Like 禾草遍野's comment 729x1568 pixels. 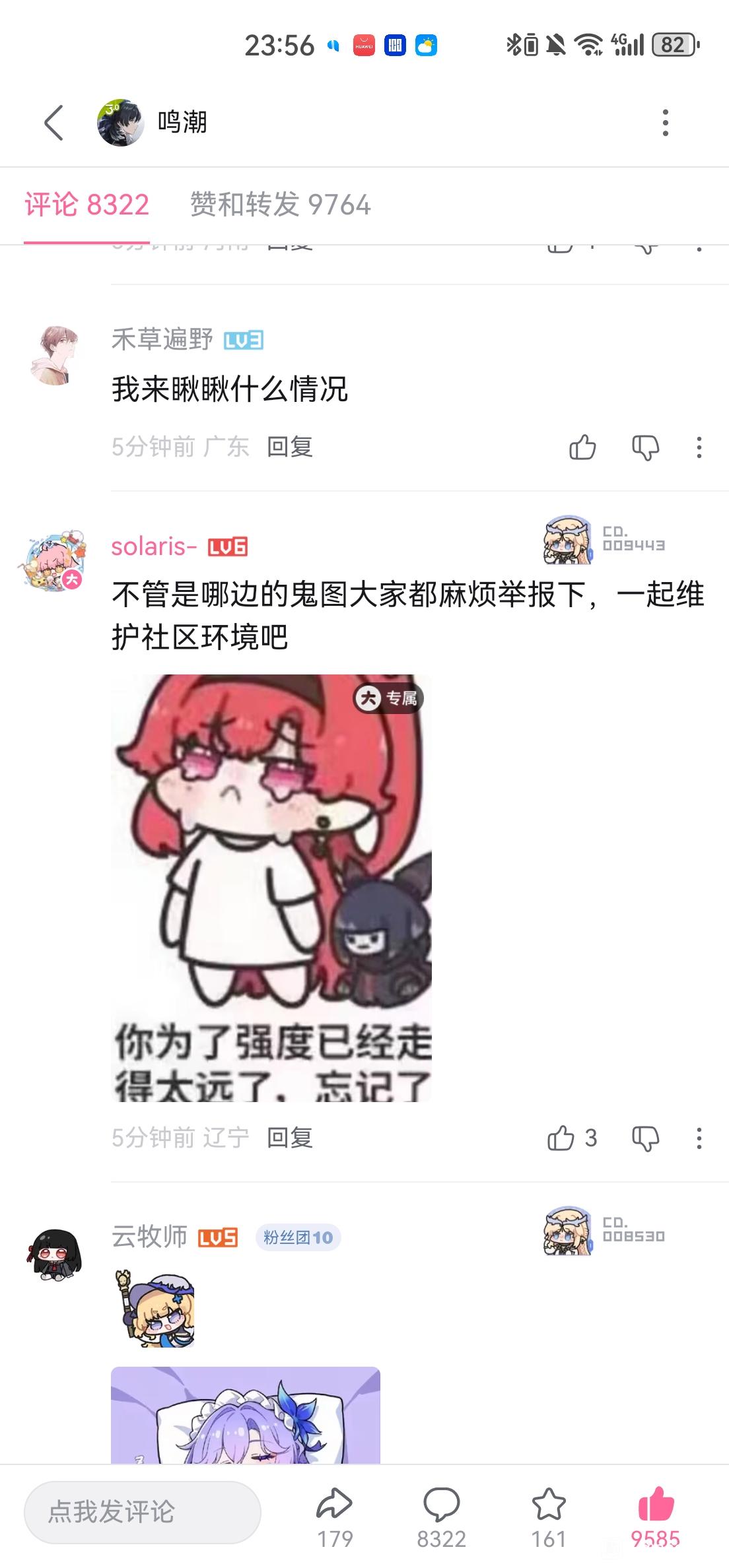coord(582,447)
